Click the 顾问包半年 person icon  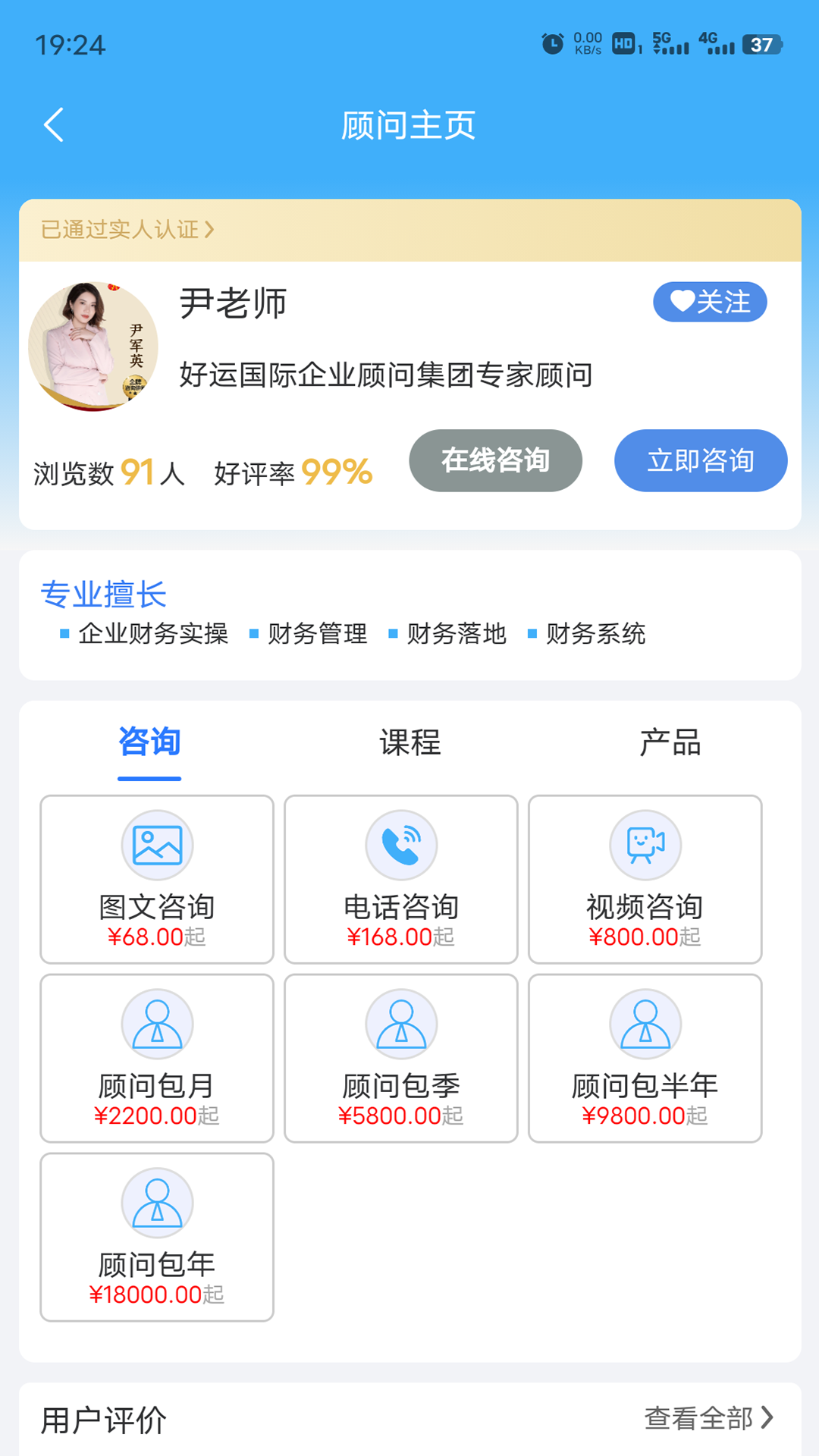(x=645, y=1022)
